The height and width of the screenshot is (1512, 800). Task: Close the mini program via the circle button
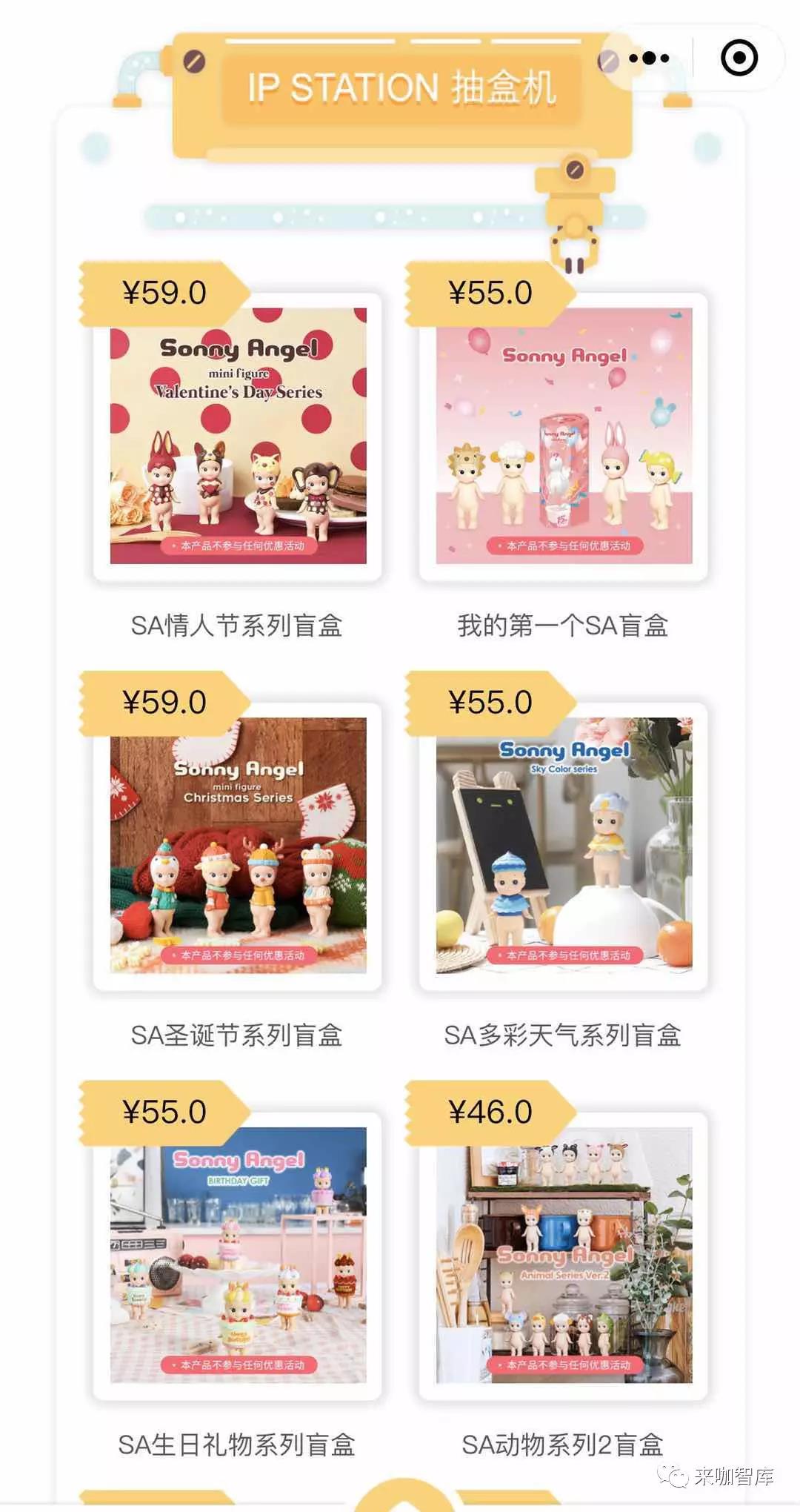tap(739, 58)
